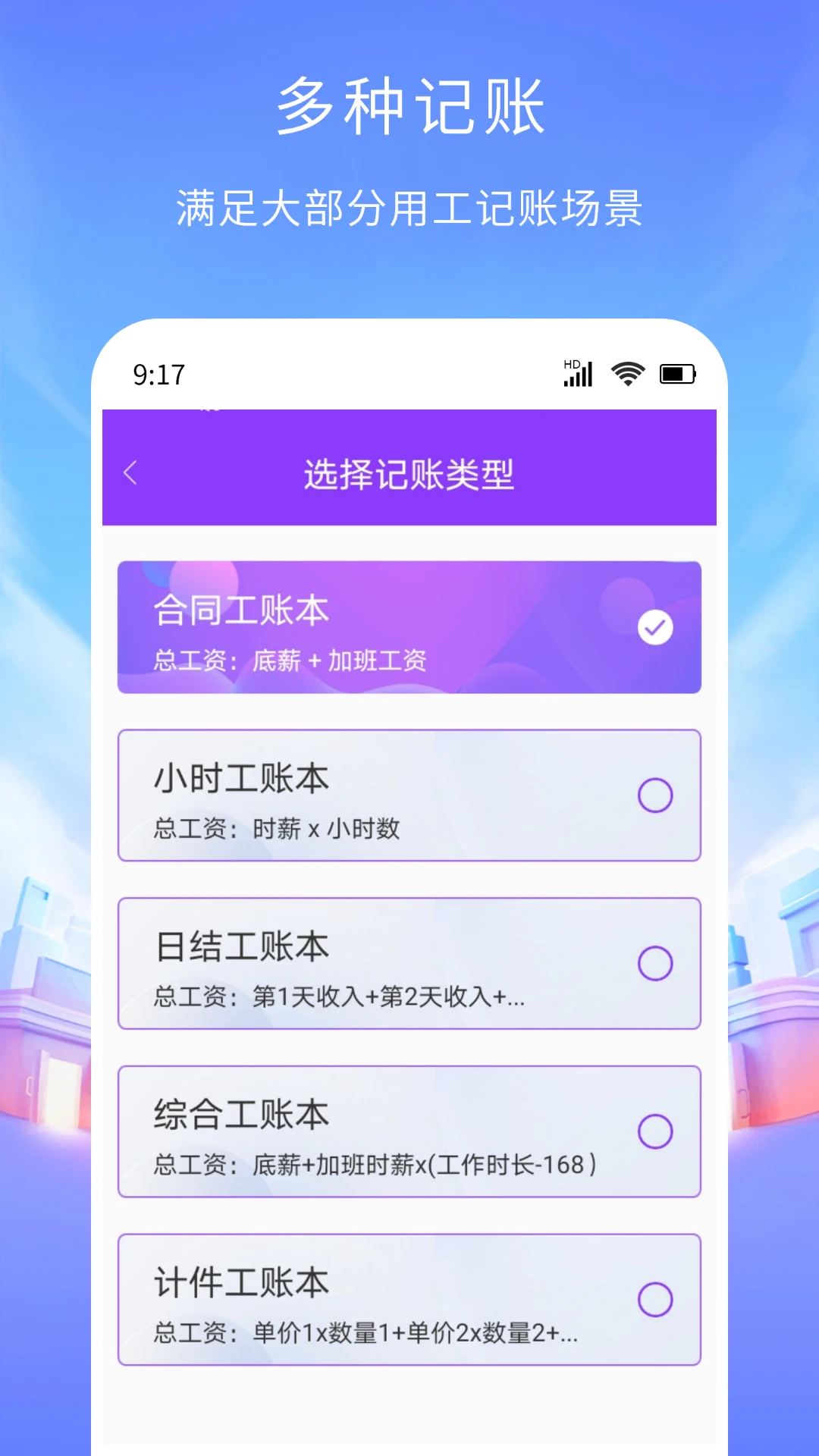The height and width of the screenshot is (1456, 819).
Task: Tap the back arrow to return
Action: (132, 472)
